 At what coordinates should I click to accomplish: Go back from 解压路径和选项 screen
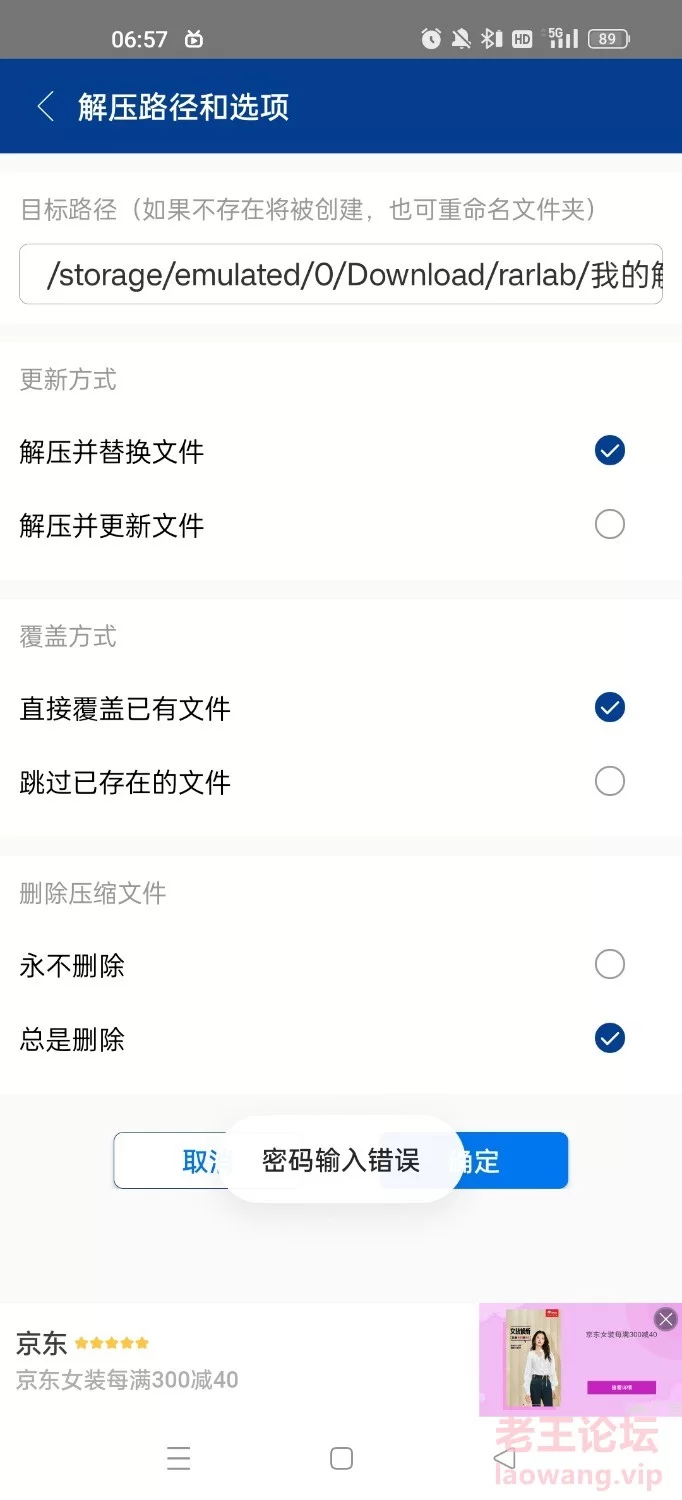pyautogui.click(x=45, y=107)
